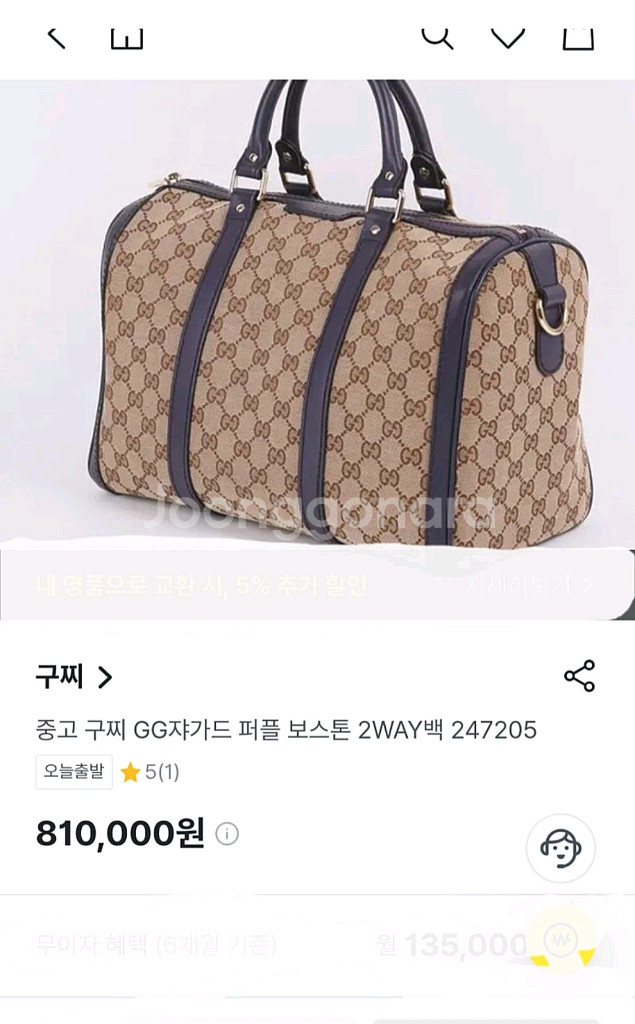Share this product listing
Viewport: 635px width, 1024px height.
coord(579,676)
